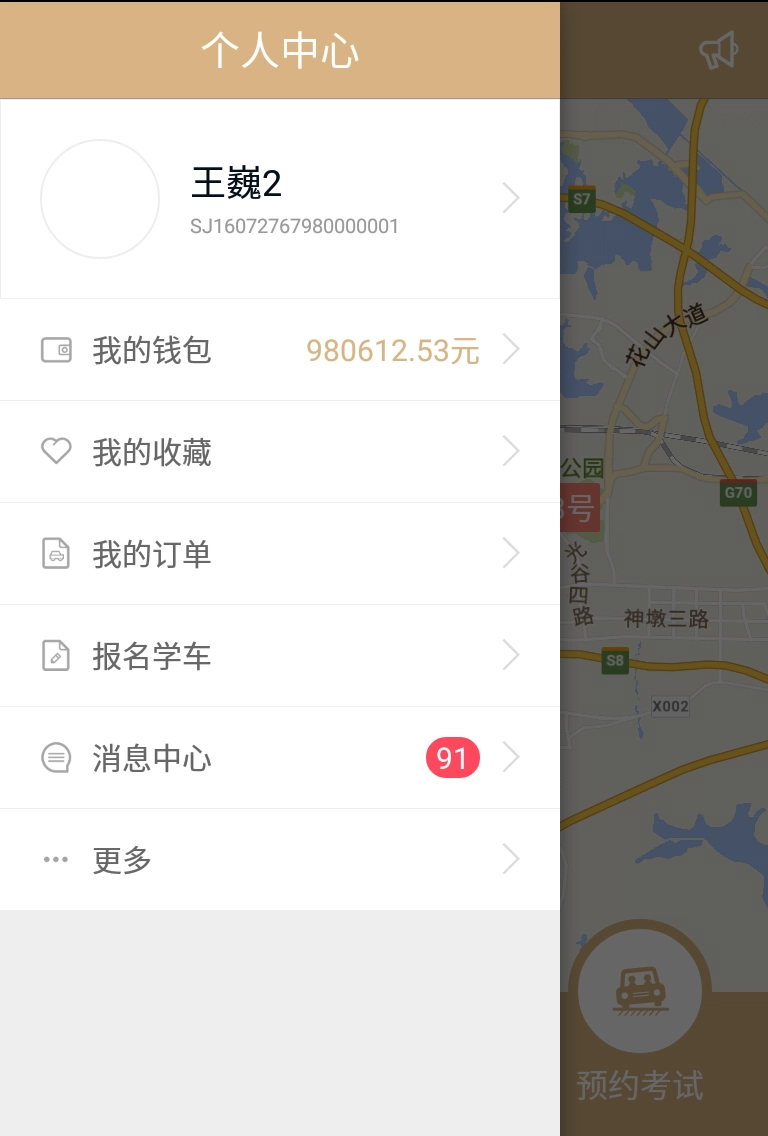The height and width of the screenshot is (1136, 768).
Task: Click the G70 road marker on the map
Action: (x=736, y=492)
